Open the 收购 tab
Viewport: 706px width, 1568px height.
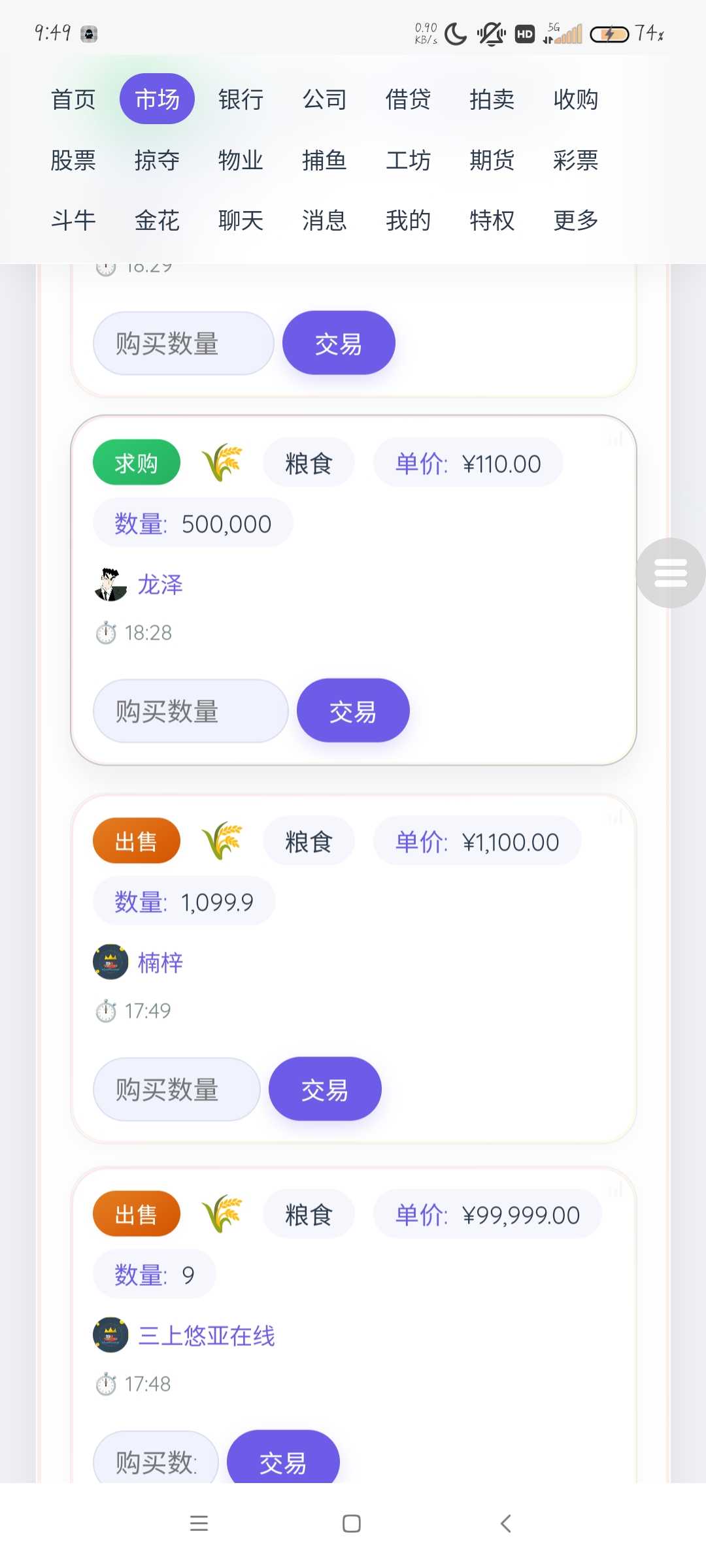tap(575, 99)
